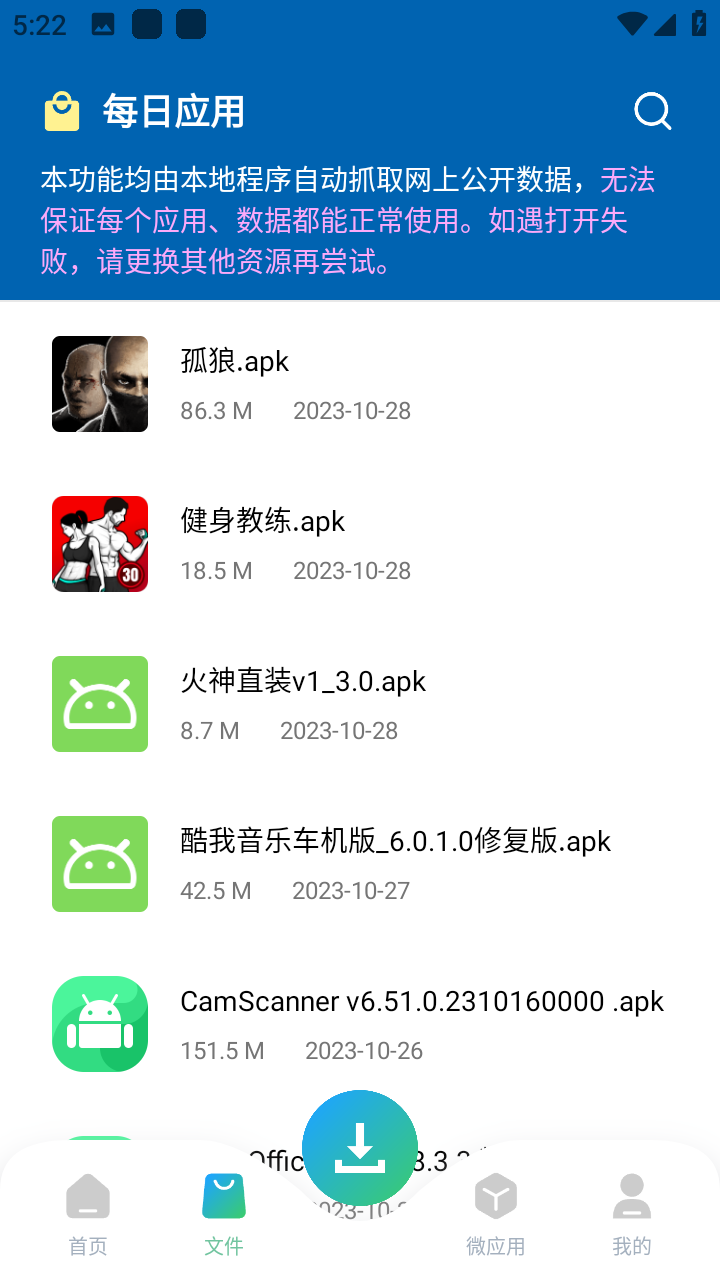
Task: Tap the floating download button
Action: click(x=360, y=1148)
